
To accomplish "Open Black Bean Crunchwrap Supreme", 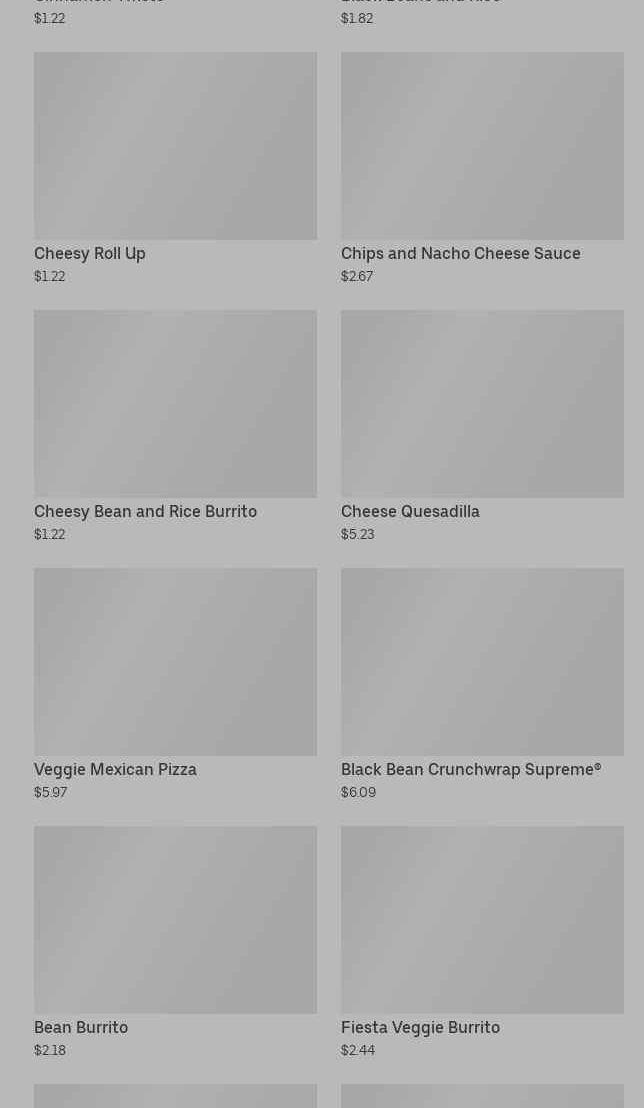I will click(x=482, y=662).
